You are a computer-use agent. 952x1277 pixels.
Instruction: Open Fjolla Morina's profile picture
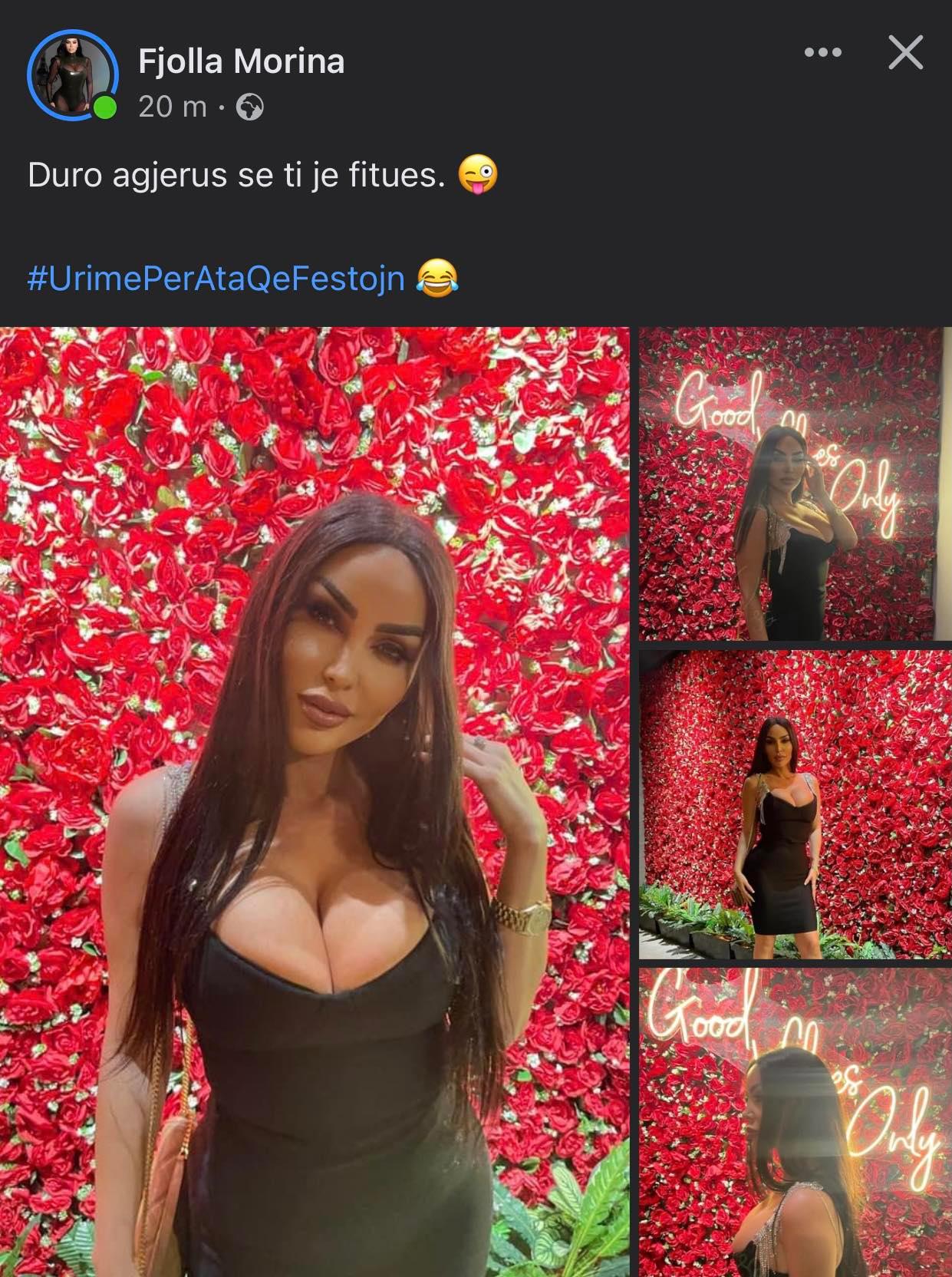(72, 75)
